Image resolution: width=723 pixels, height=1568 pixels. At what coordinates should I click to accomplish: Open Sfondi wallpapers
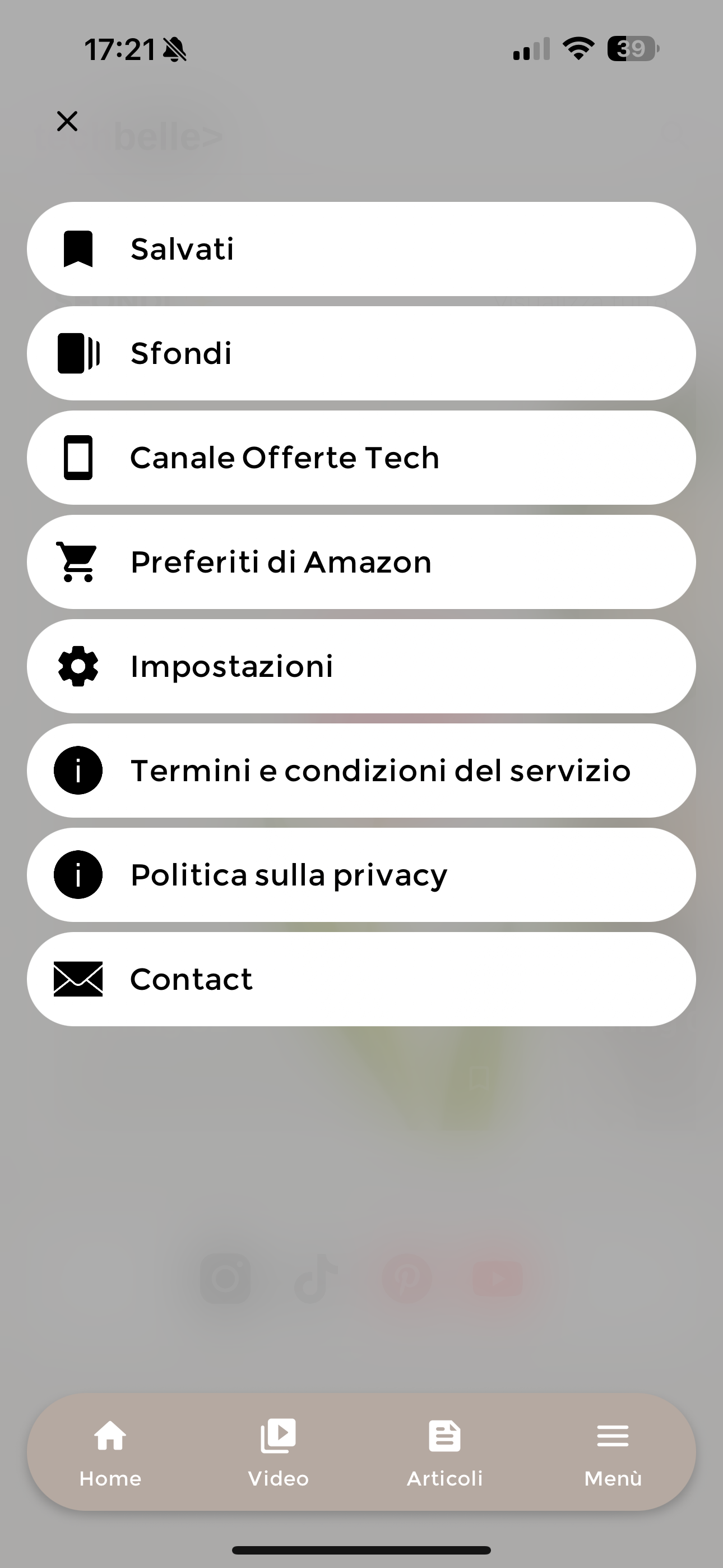click(x=361, y=353)
